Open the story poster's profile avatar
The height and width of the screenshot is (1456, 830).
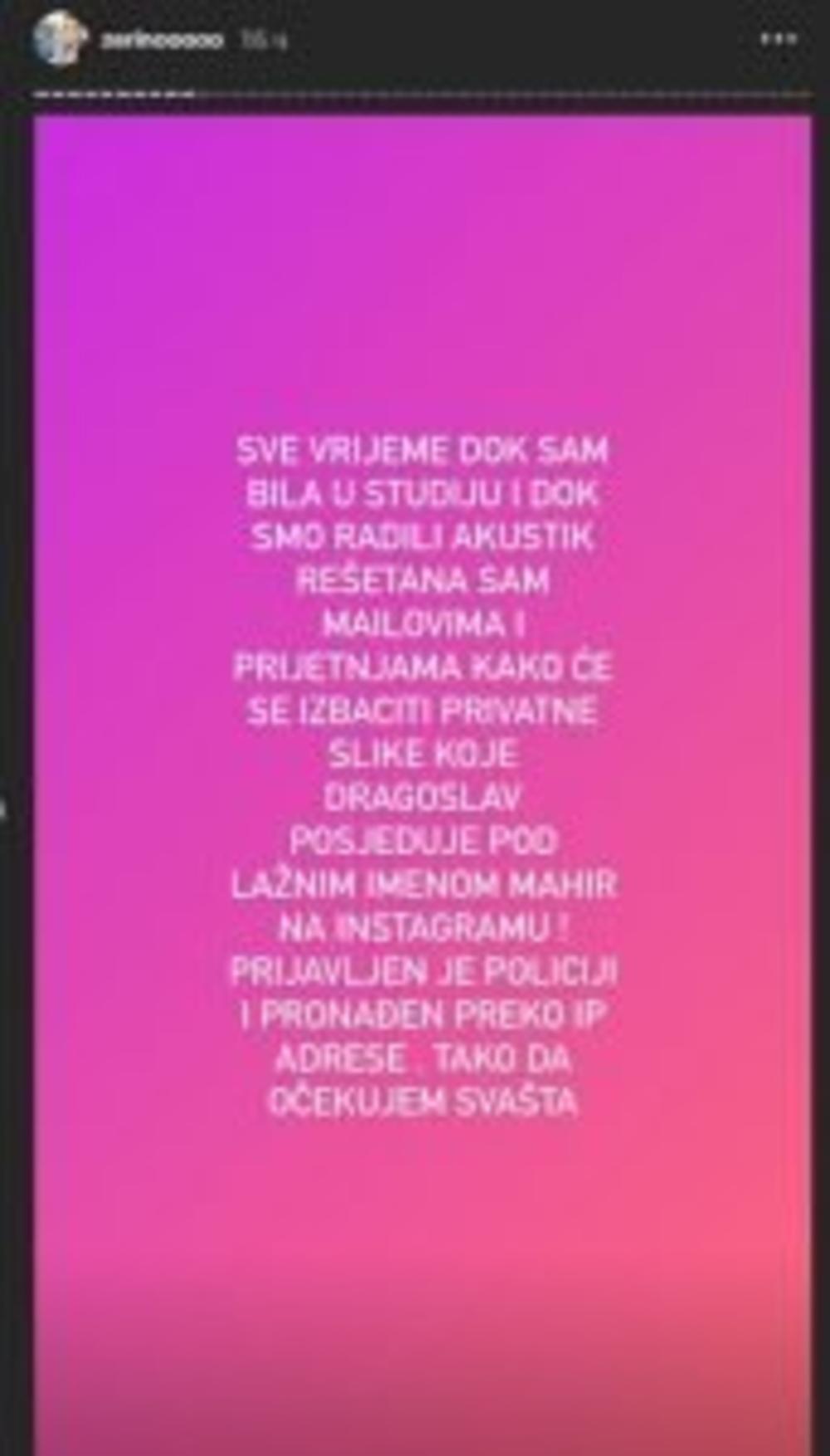click(x=60, y=39)
